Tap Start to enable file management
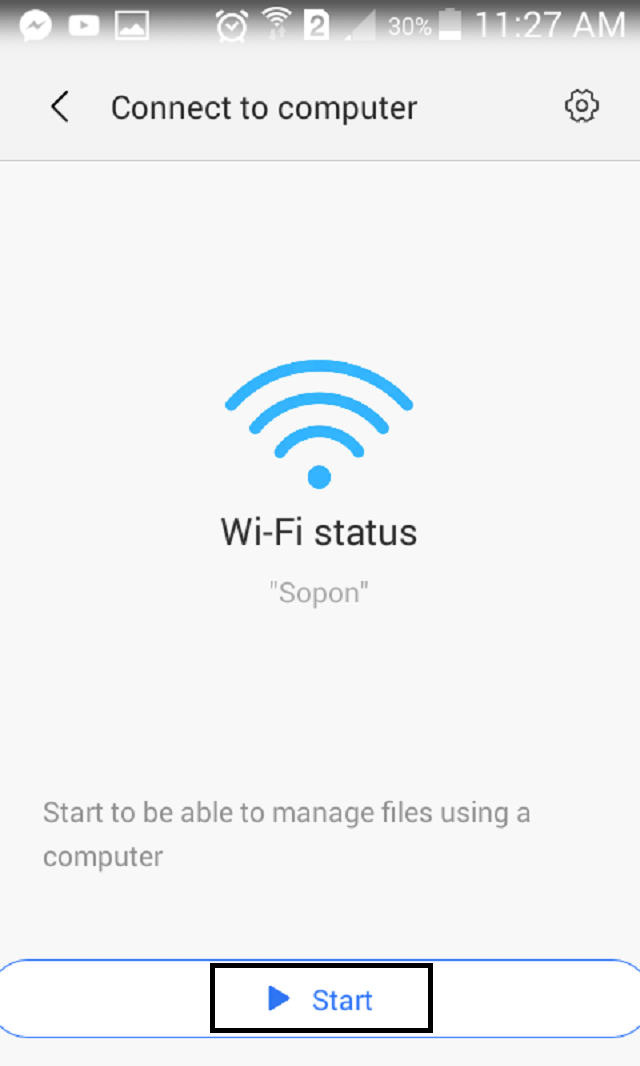Image resolution: width=640 pixels, height=1066 pixels. (x=320, y=999)
